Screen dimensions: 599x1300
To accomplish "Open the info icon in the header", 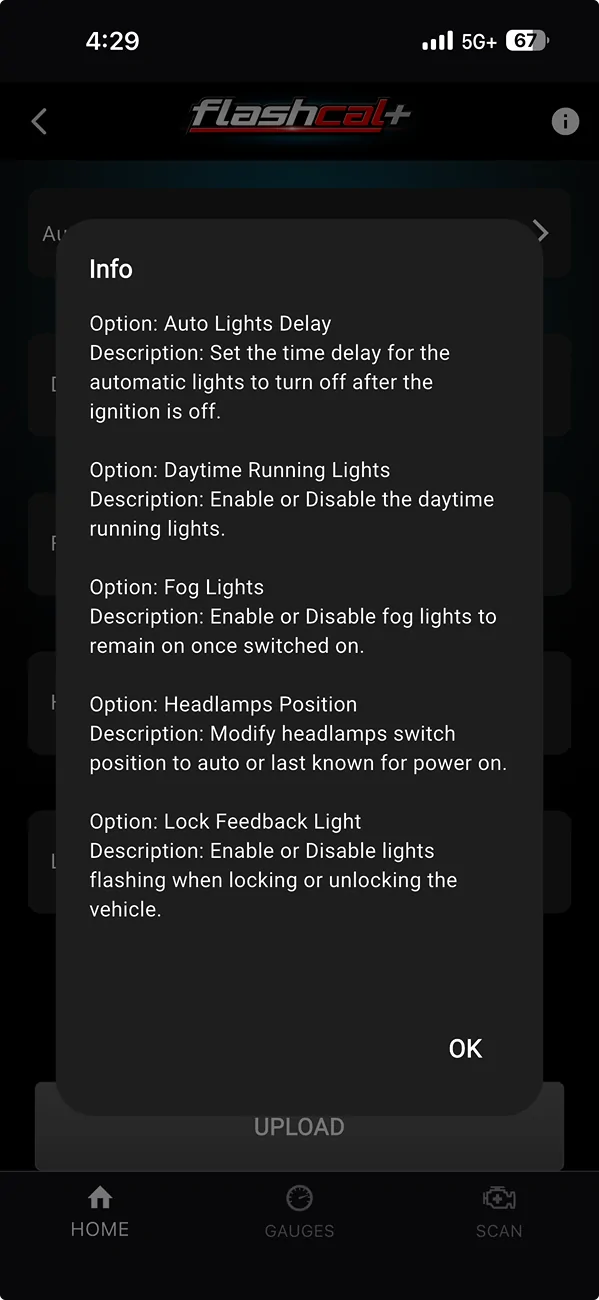I will coord(565,122).
